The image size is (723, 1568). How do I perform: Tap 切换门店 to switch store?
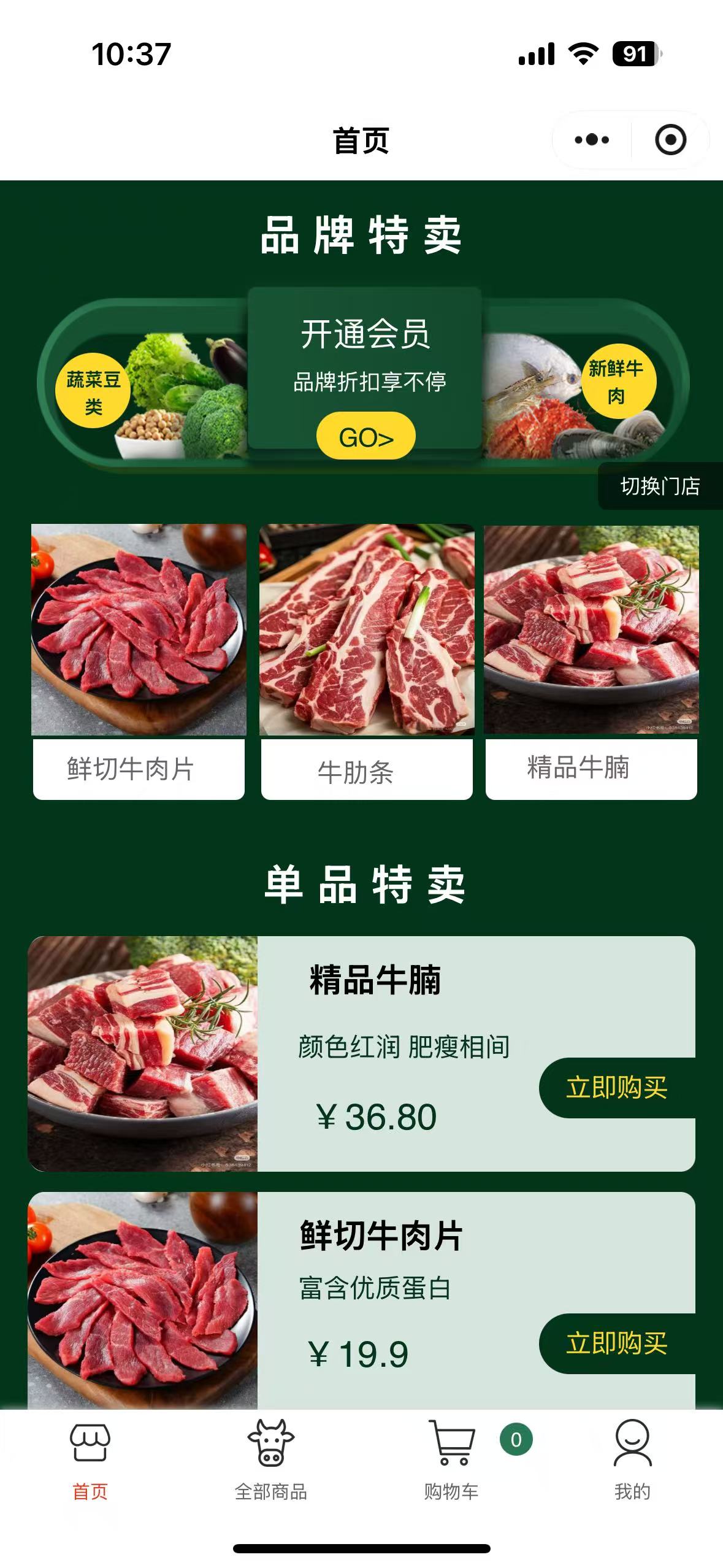pyautogui.click(x=660, y=486)
